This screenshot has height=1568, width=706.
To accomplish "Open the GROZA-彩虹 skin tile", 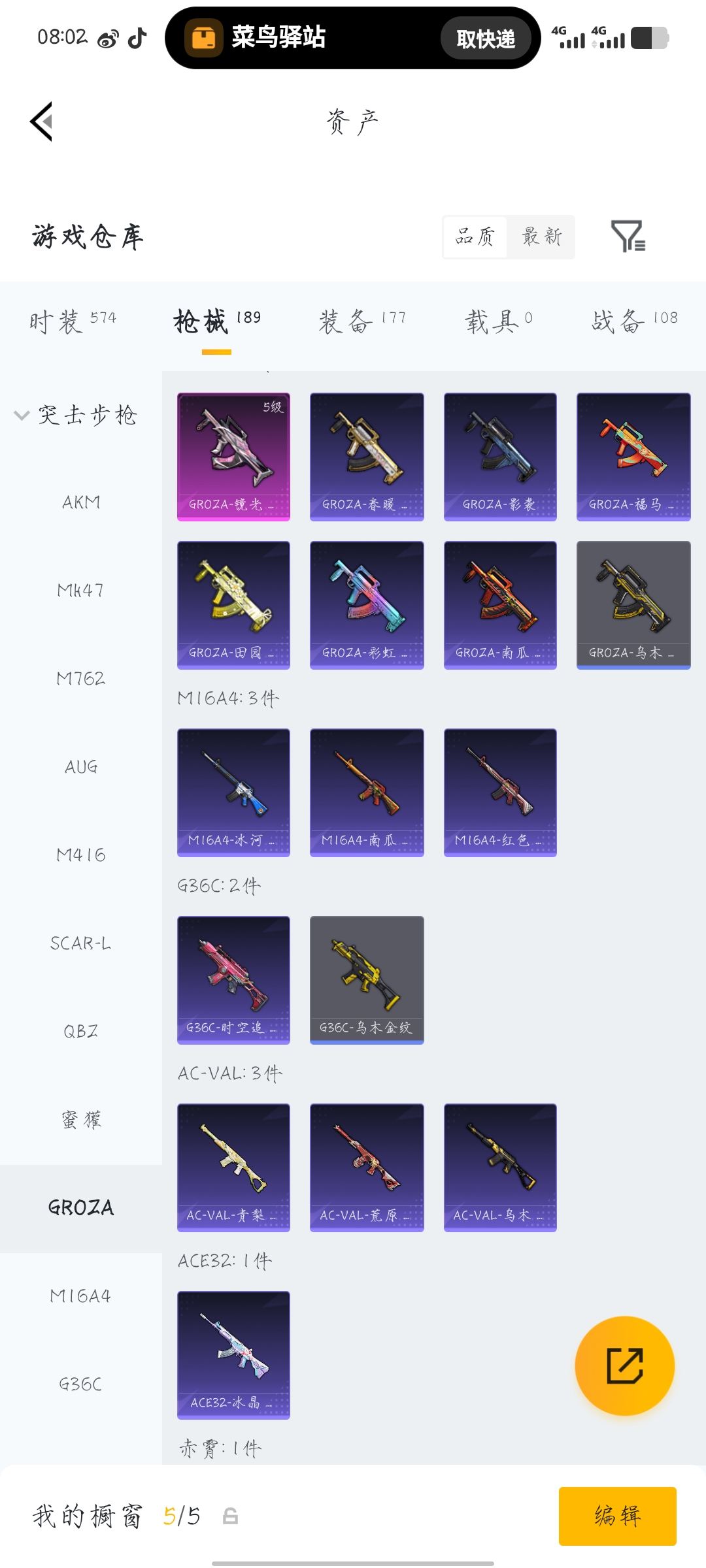I will [367, 605].
